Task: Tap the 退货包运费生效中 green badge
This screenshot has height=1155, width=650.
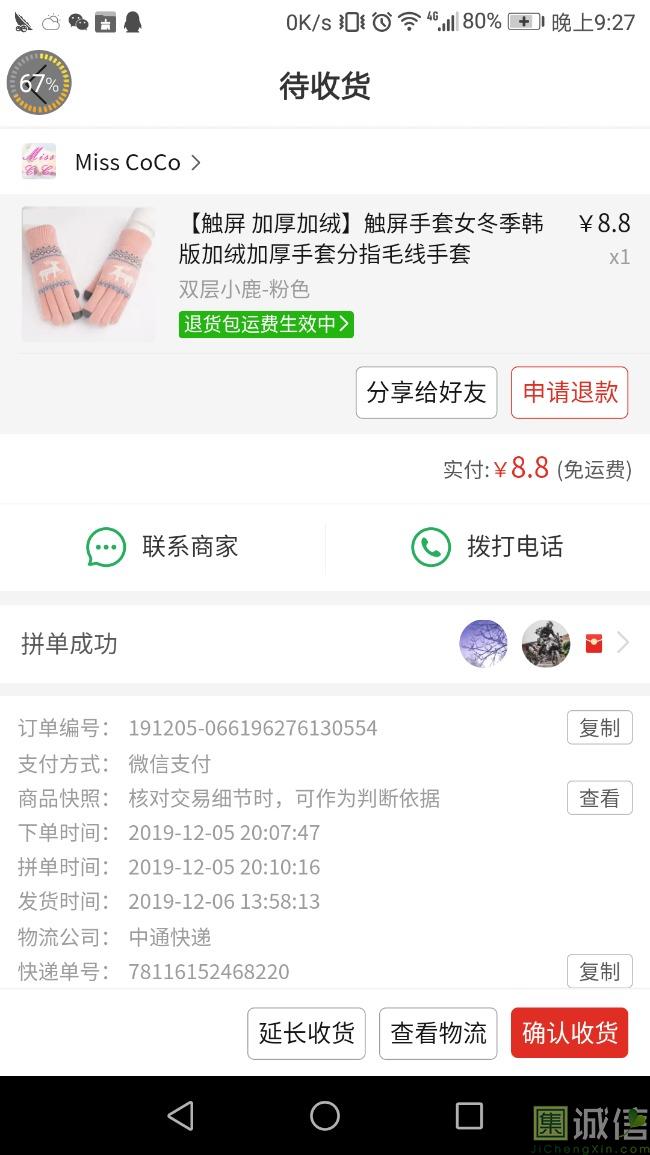Action: 266,324
